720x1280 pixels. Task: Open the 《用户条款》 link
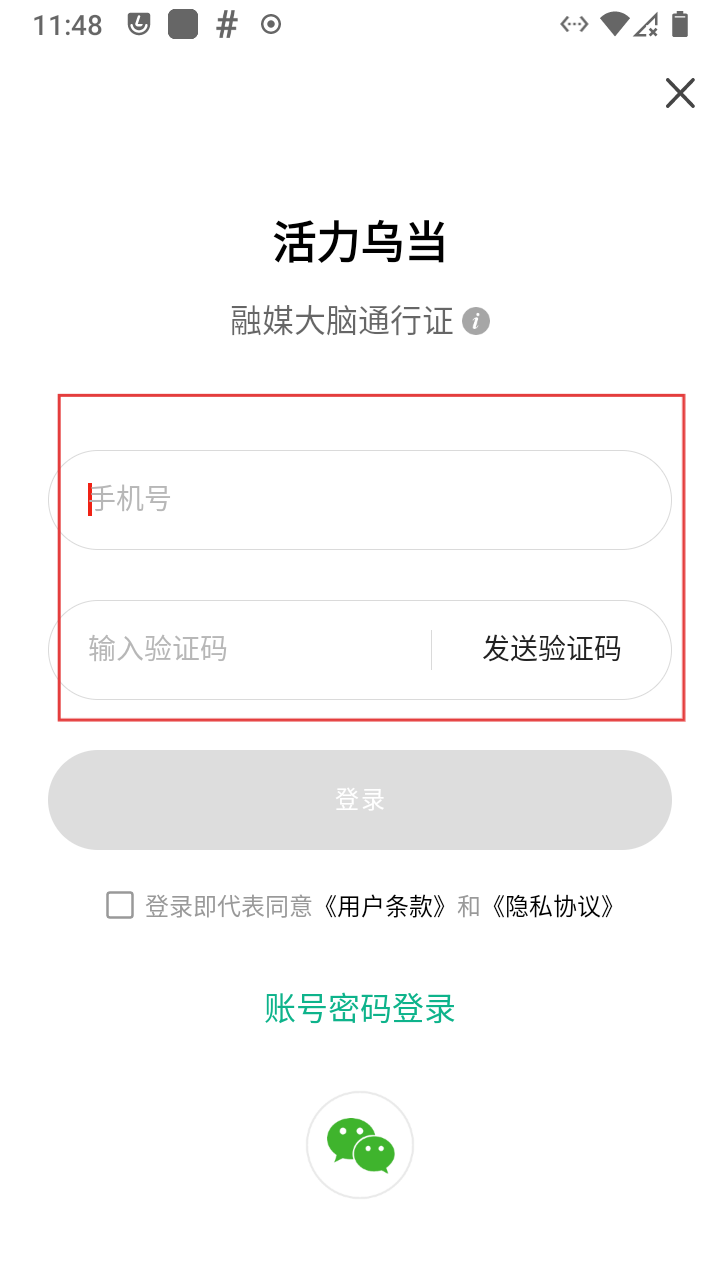384,906
